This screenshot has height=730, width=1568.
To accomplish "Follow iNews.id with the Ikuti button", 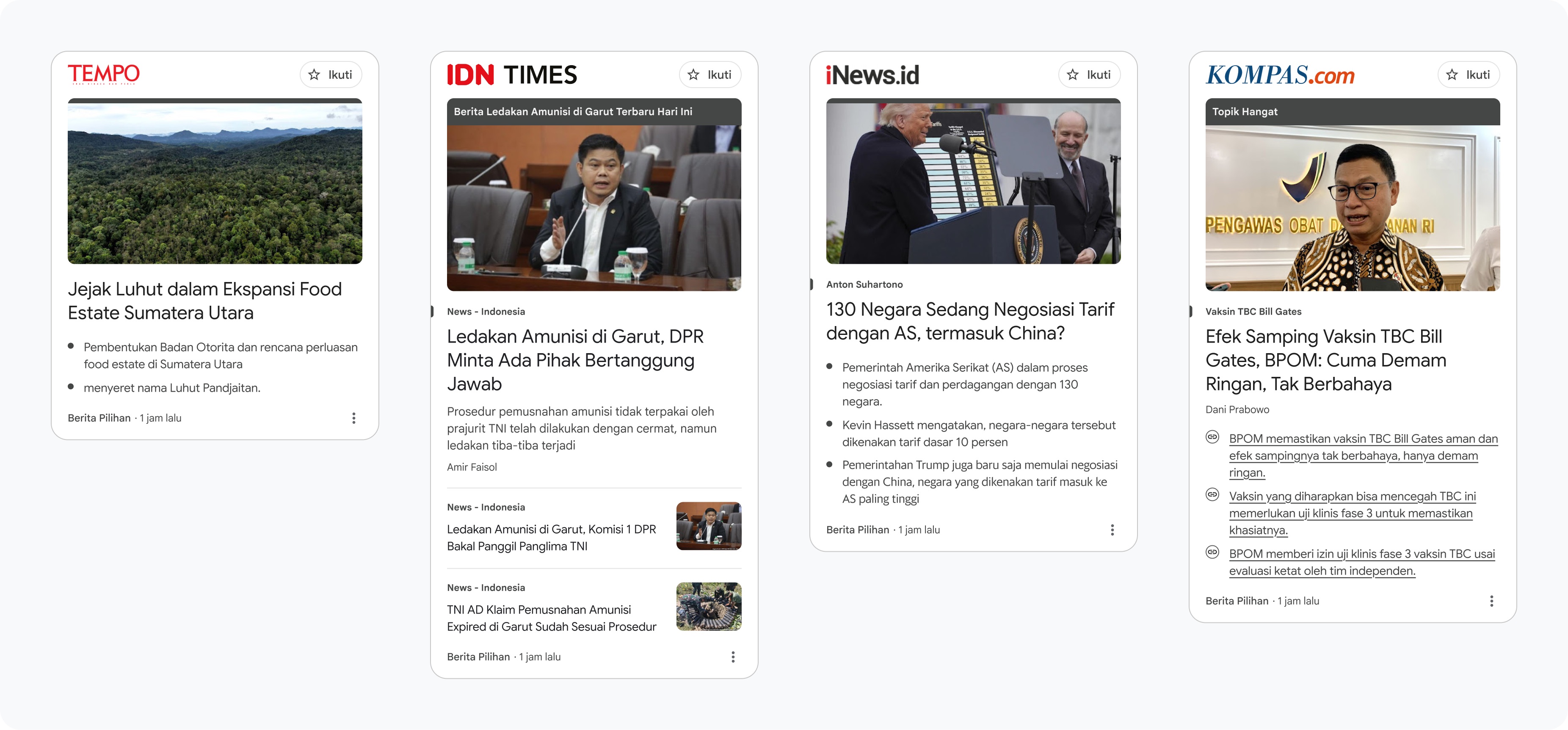I will (x=1089, y=75).
